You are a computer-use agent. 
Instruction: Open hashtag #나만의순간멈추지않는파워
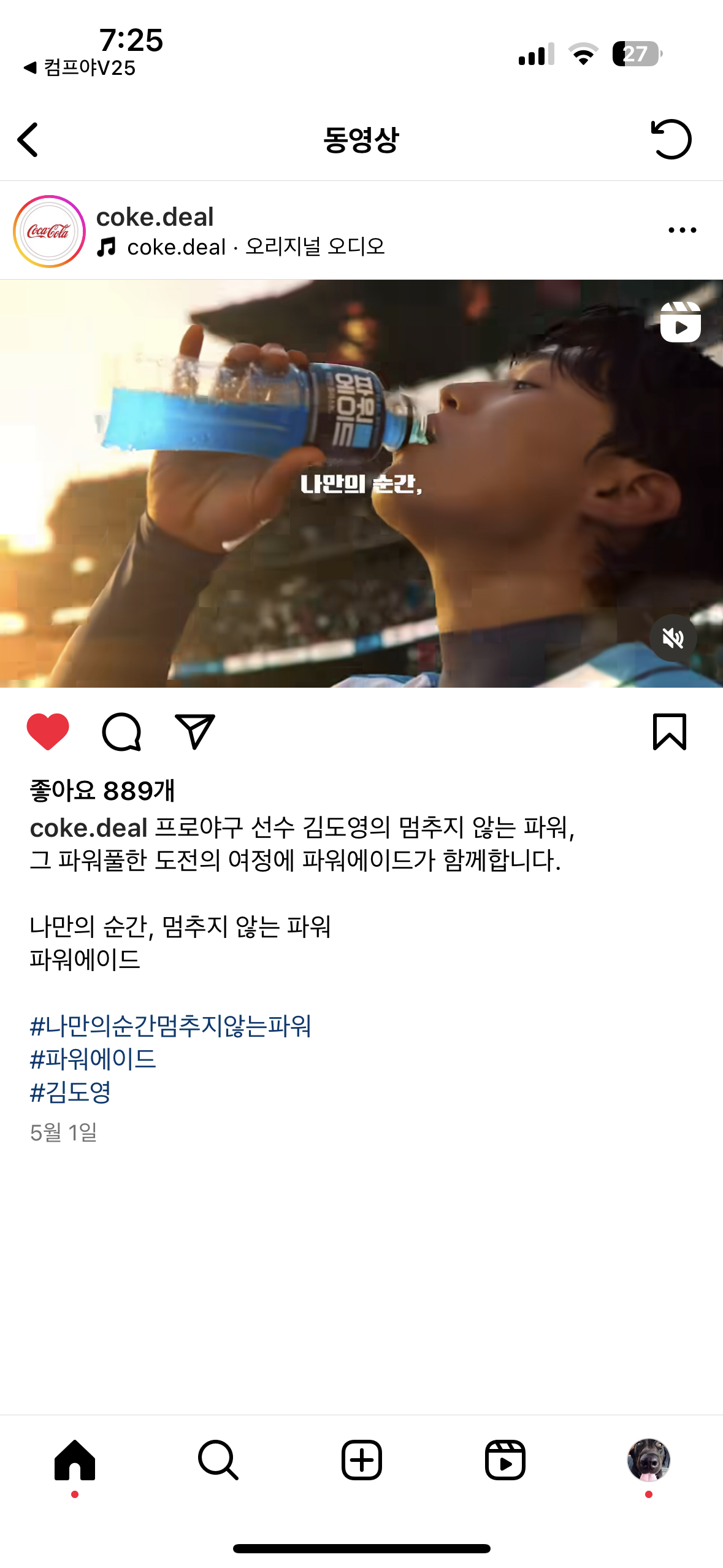click(x=170, y=1026)
